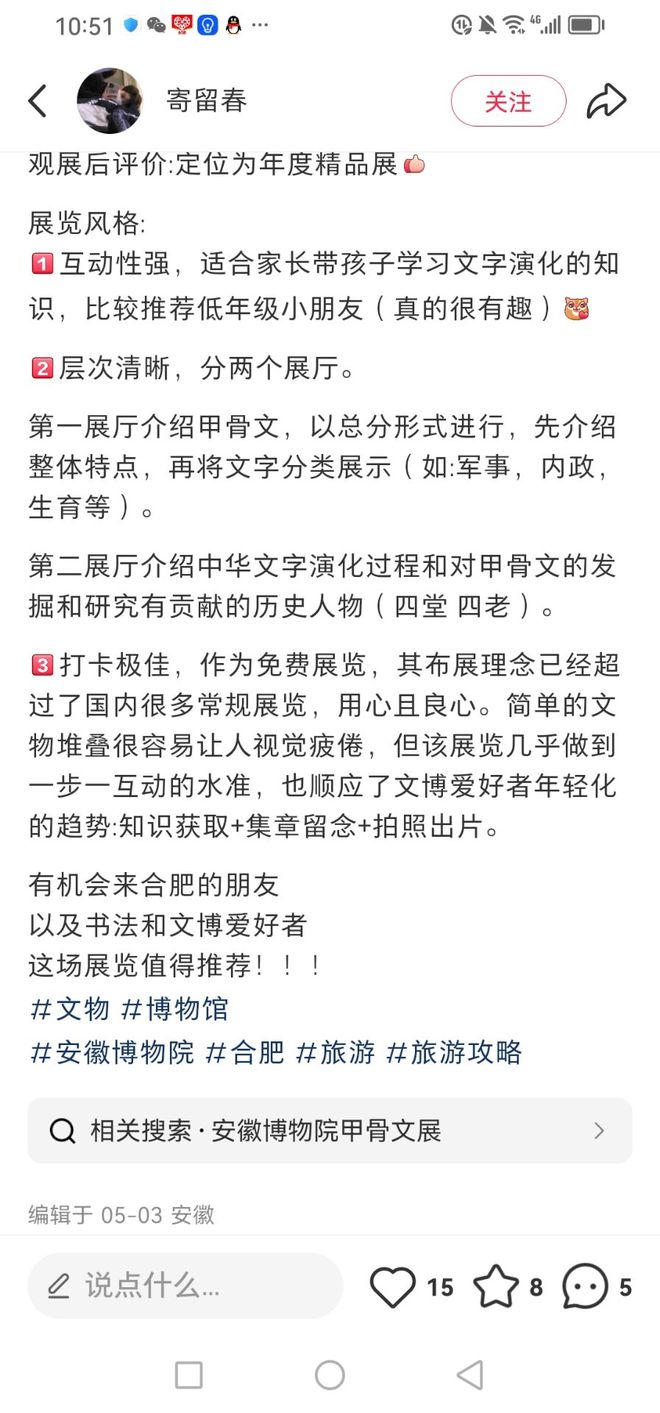Image resolution: width=660 pixels, height=1413 pixels.
Task: Open 寄留春's profile avatar
Action: [110, 101]
